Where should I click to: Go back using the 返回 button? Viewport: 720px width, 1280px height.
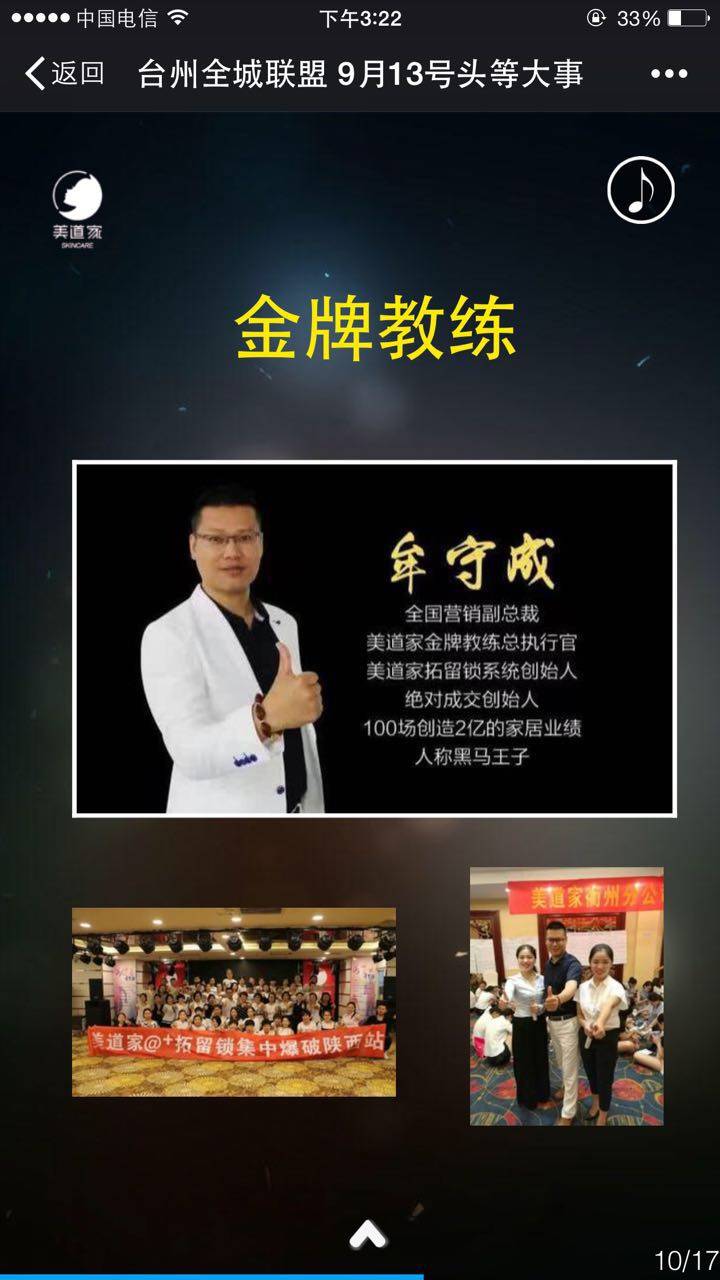(64, 73)
